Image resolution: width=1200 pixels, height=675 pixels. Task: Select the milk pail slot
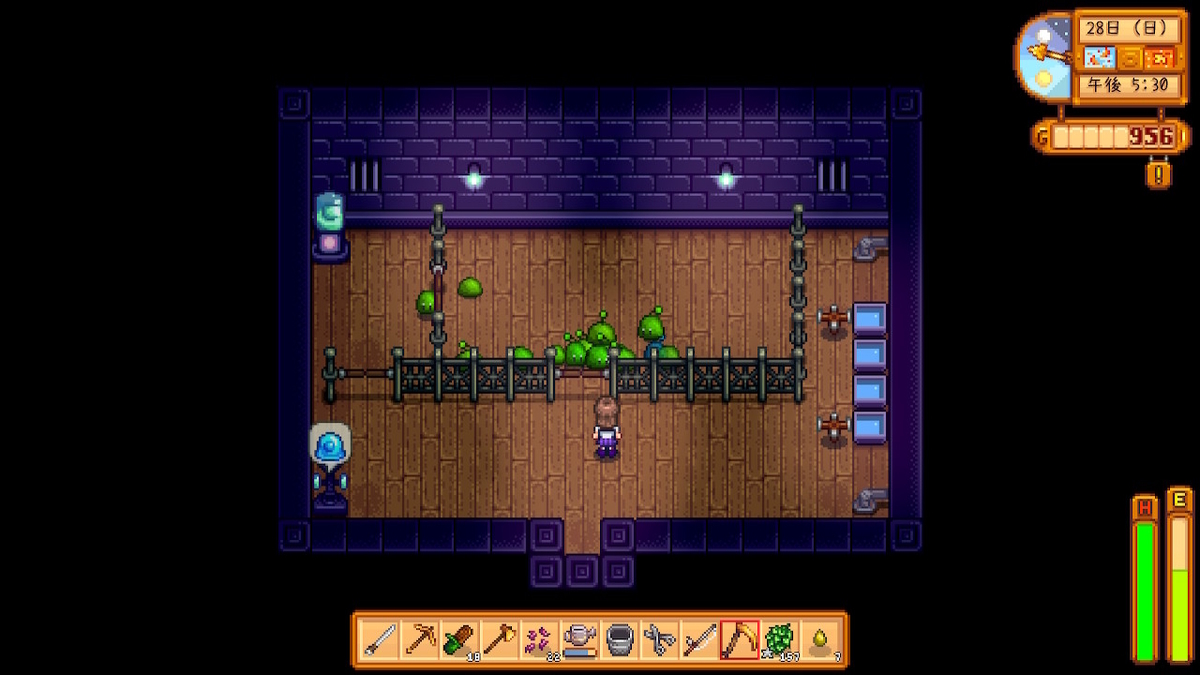pyautogui.click(x=620, y=639)
